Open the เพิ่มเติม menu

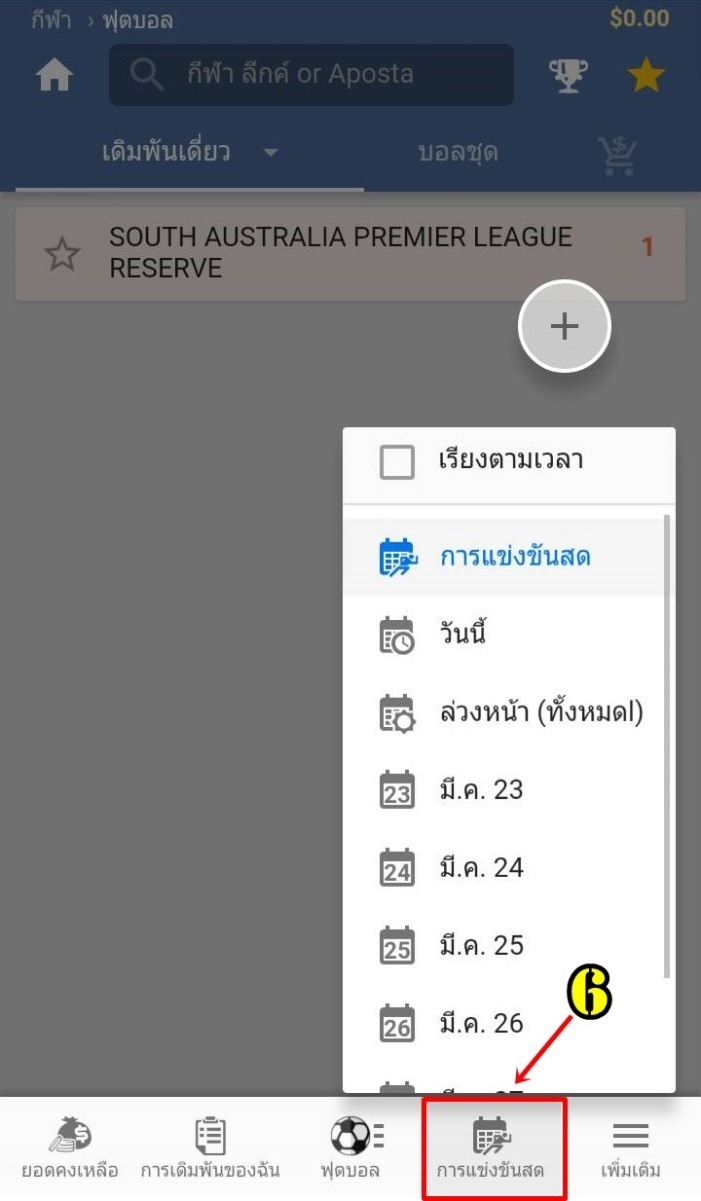click(x=631, y=1149)
